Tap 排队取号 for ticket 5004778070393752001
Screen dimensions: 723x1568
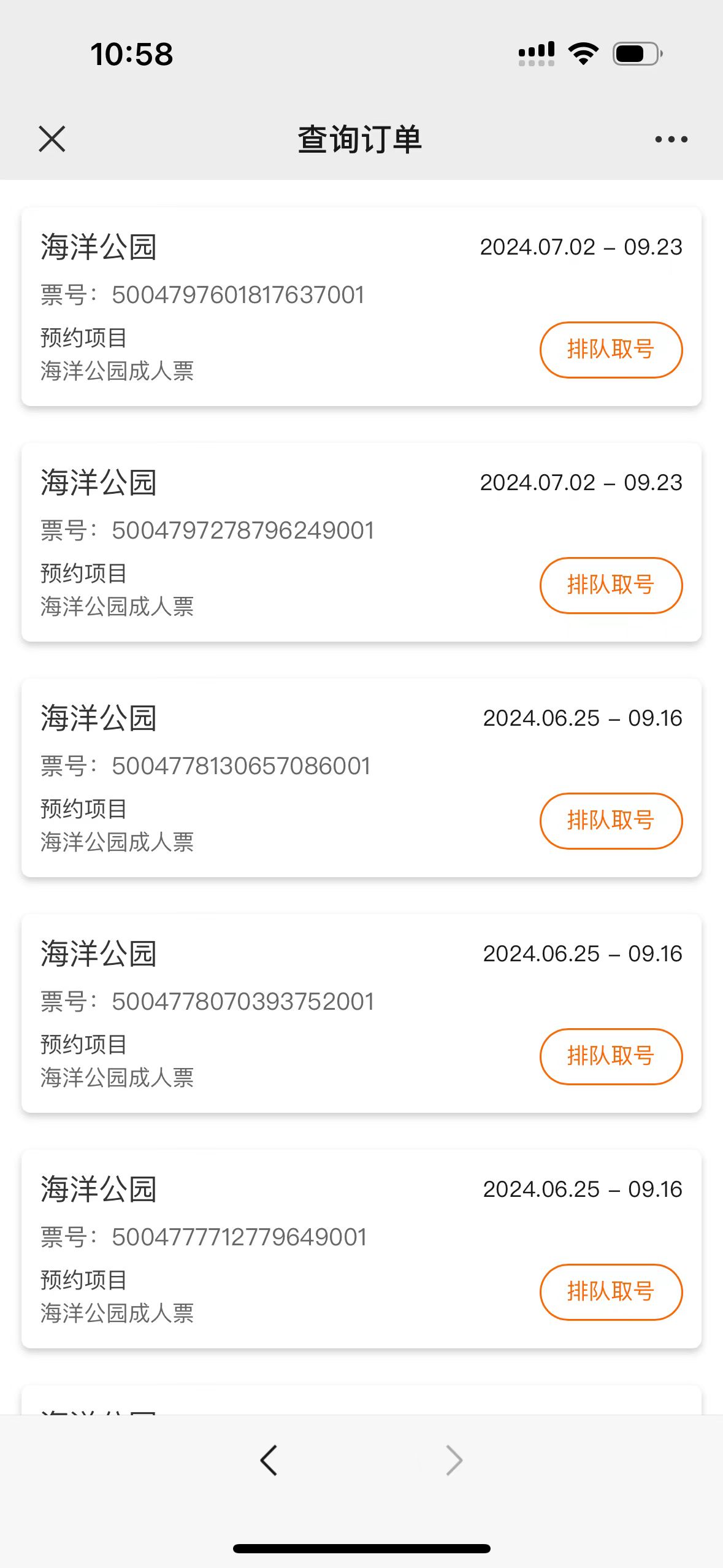click(611, 1056)
